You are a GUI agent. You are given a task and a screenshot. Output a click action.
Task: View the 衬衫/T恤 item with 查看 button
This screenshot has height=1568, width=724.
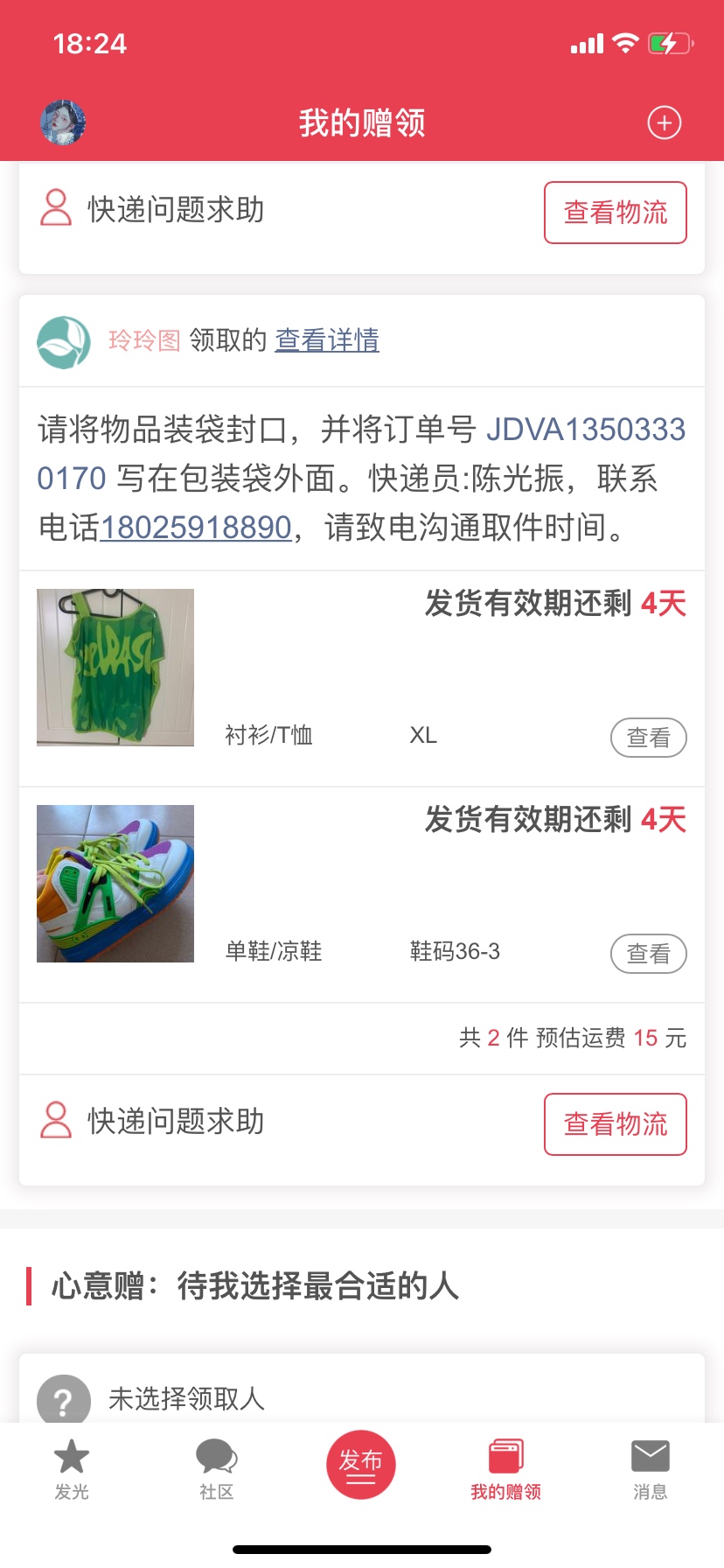coord(648,738)
